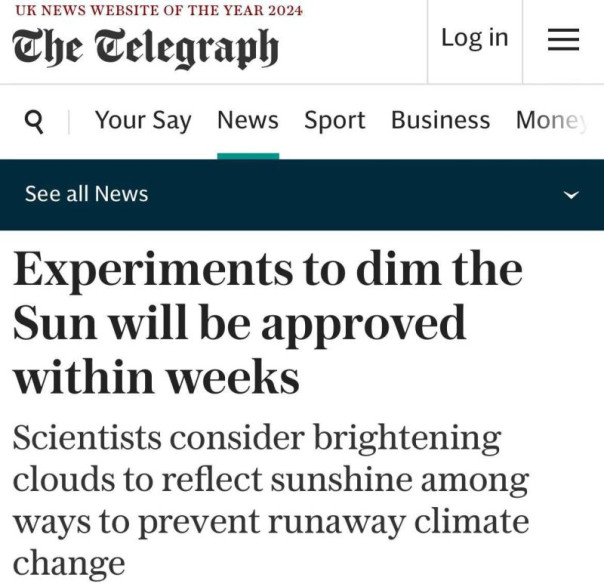Go to The Telegraph homepage logo
The width and height of the screenshot is (604, 584).
coord(145,47)
